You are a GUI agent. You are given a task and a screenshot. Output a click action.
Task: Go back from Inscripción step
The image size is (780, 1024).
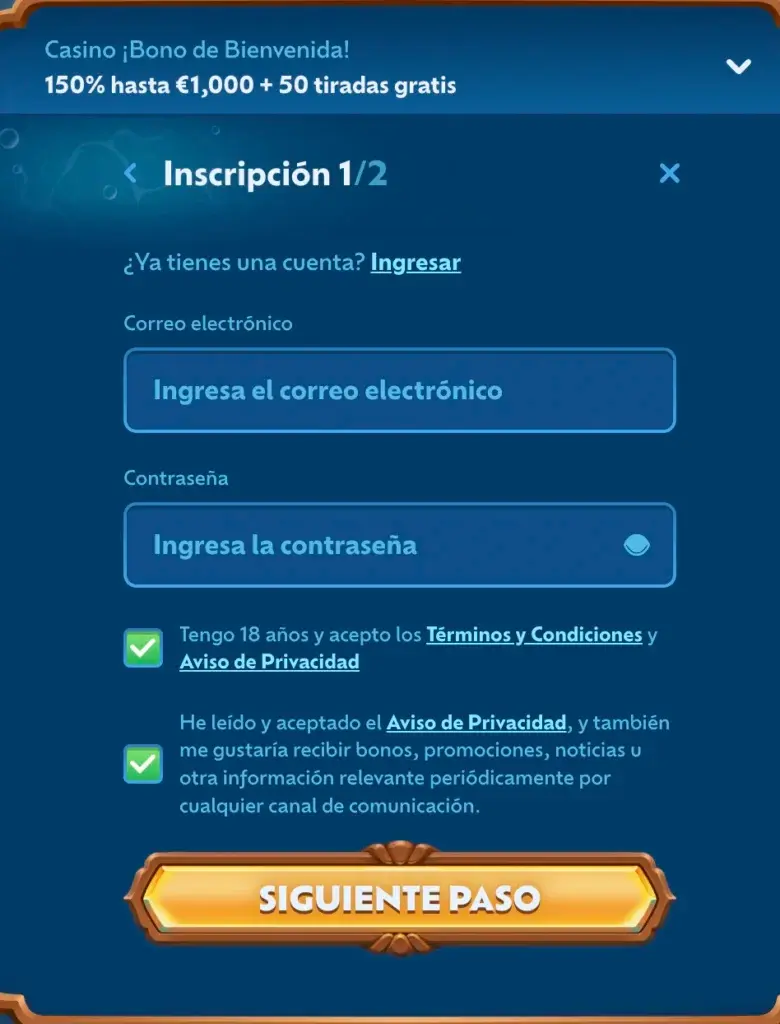click(x=130, y=174)
